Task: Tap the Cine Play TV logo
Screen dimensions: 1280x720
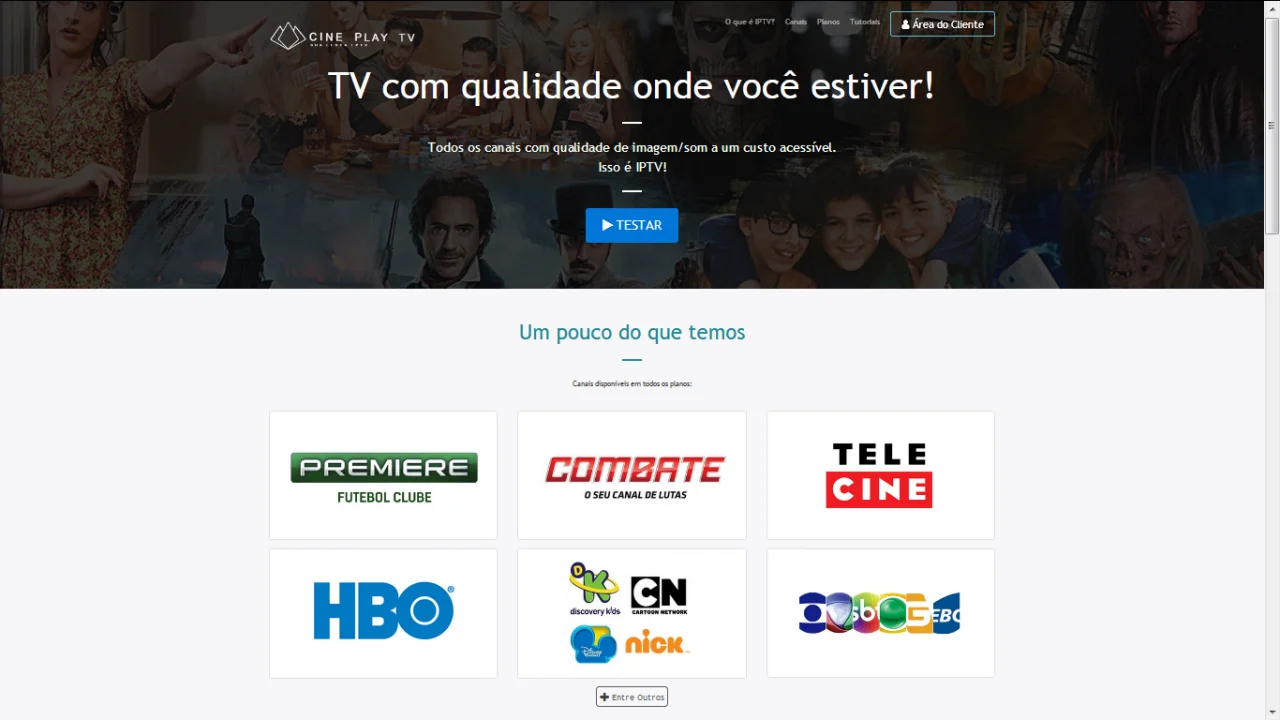Action: click(343, 37)
